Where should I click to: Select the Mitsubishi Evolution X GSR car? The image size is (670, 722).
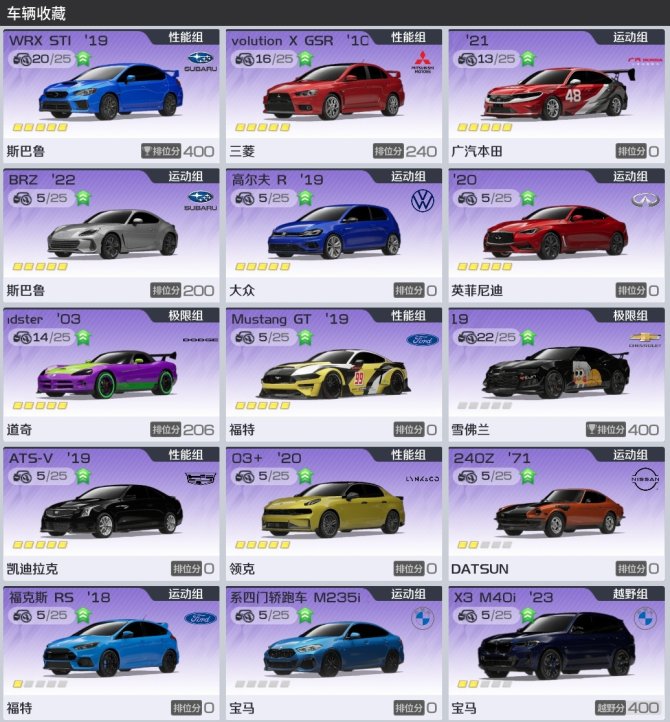[x=333, y=95]
